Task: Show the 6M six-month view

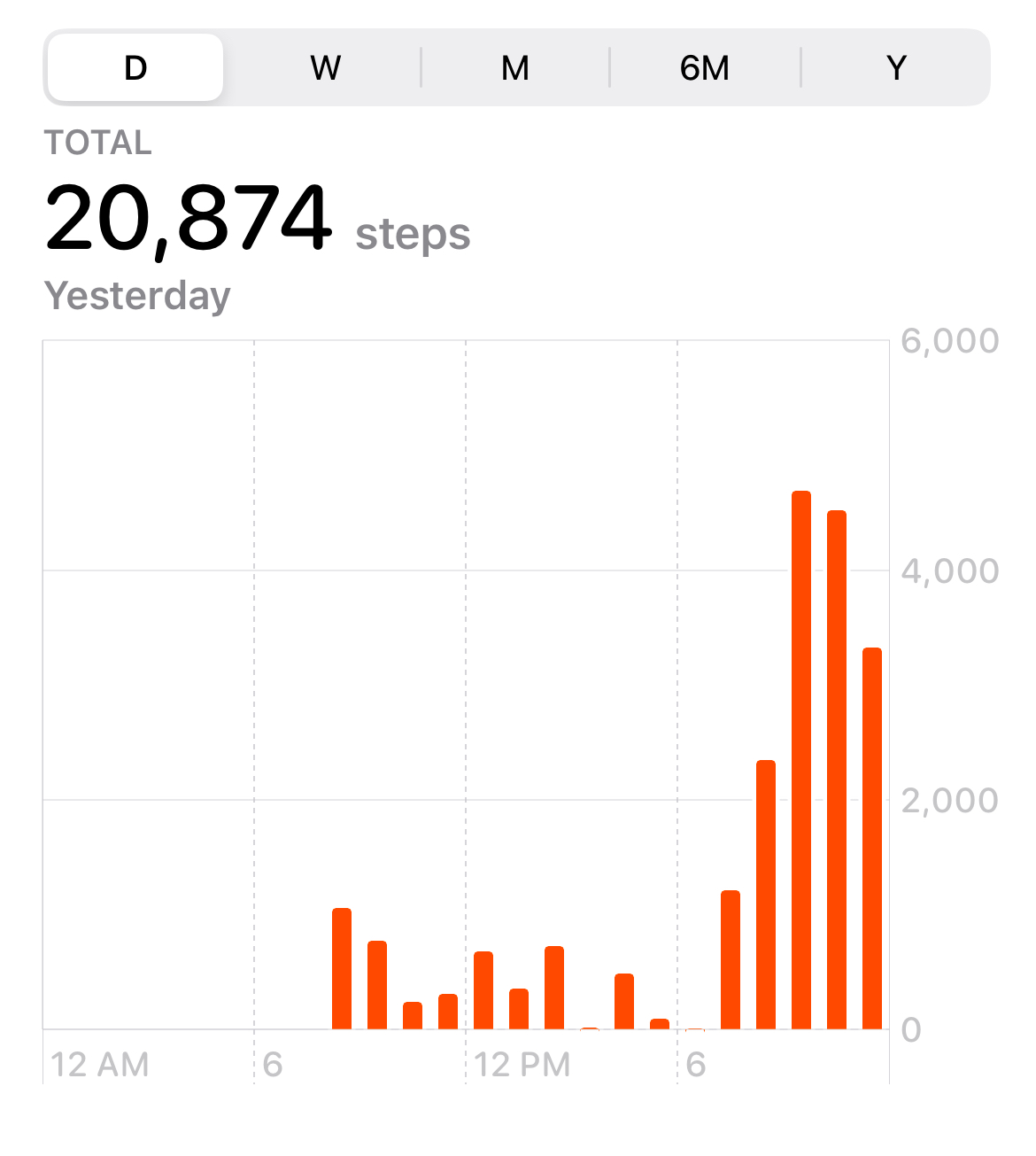Action: 705,67
